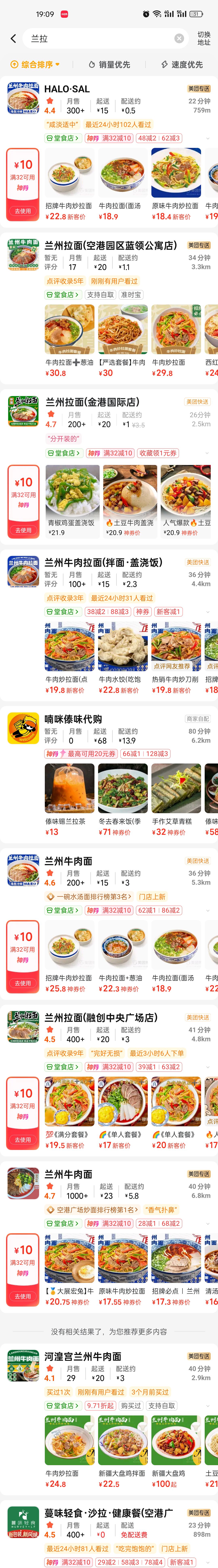Viewport: 218px width, 1568px height.
Task: Sort results by 销量优先
Action: [110, 64]
